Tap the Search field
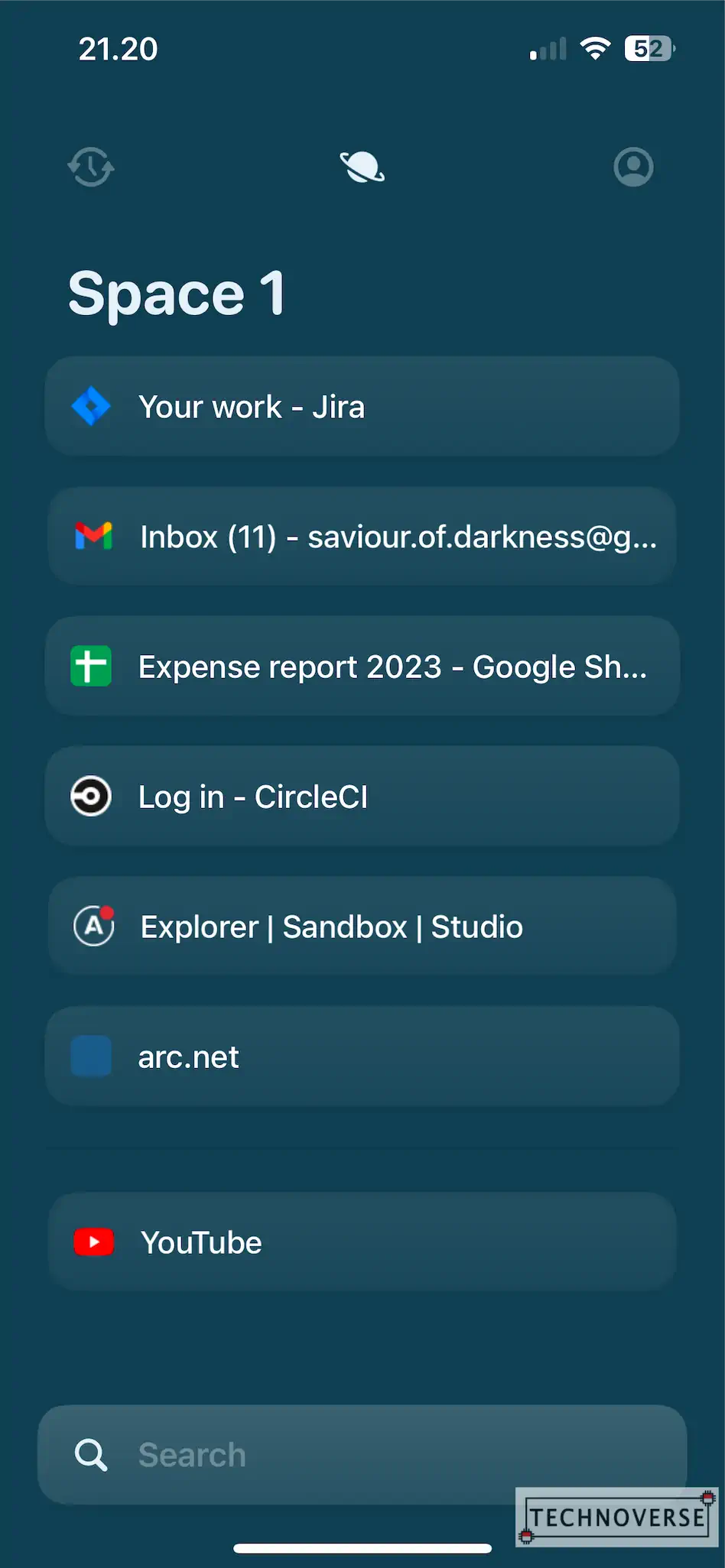Viewport: 725px width, 1568px height. 362,1455
